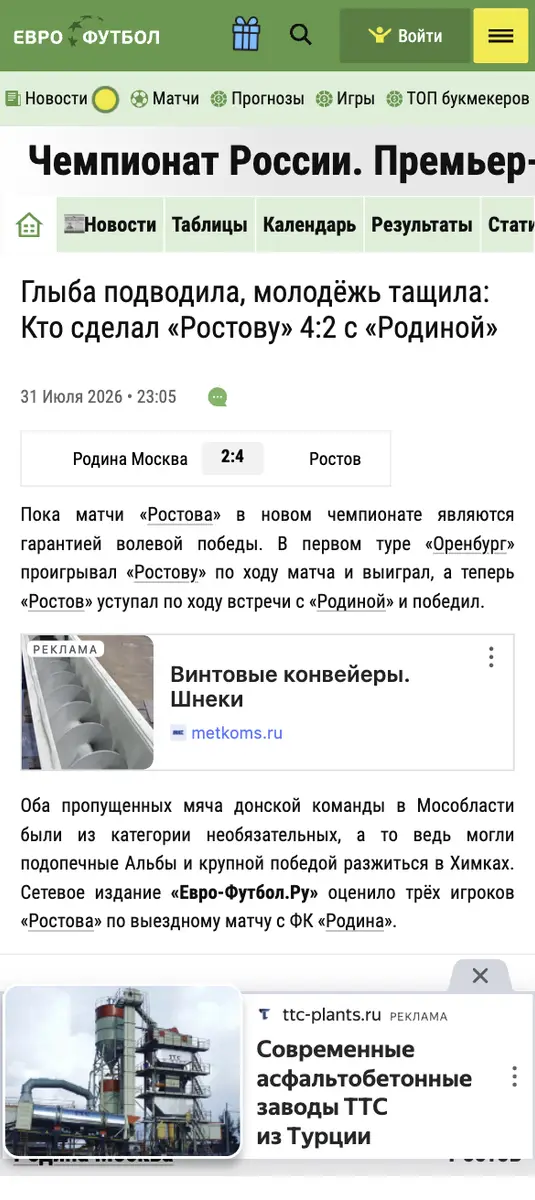Open Прогнозы section
This screenshot has height=1200, width=535.
tap(257, 99)
